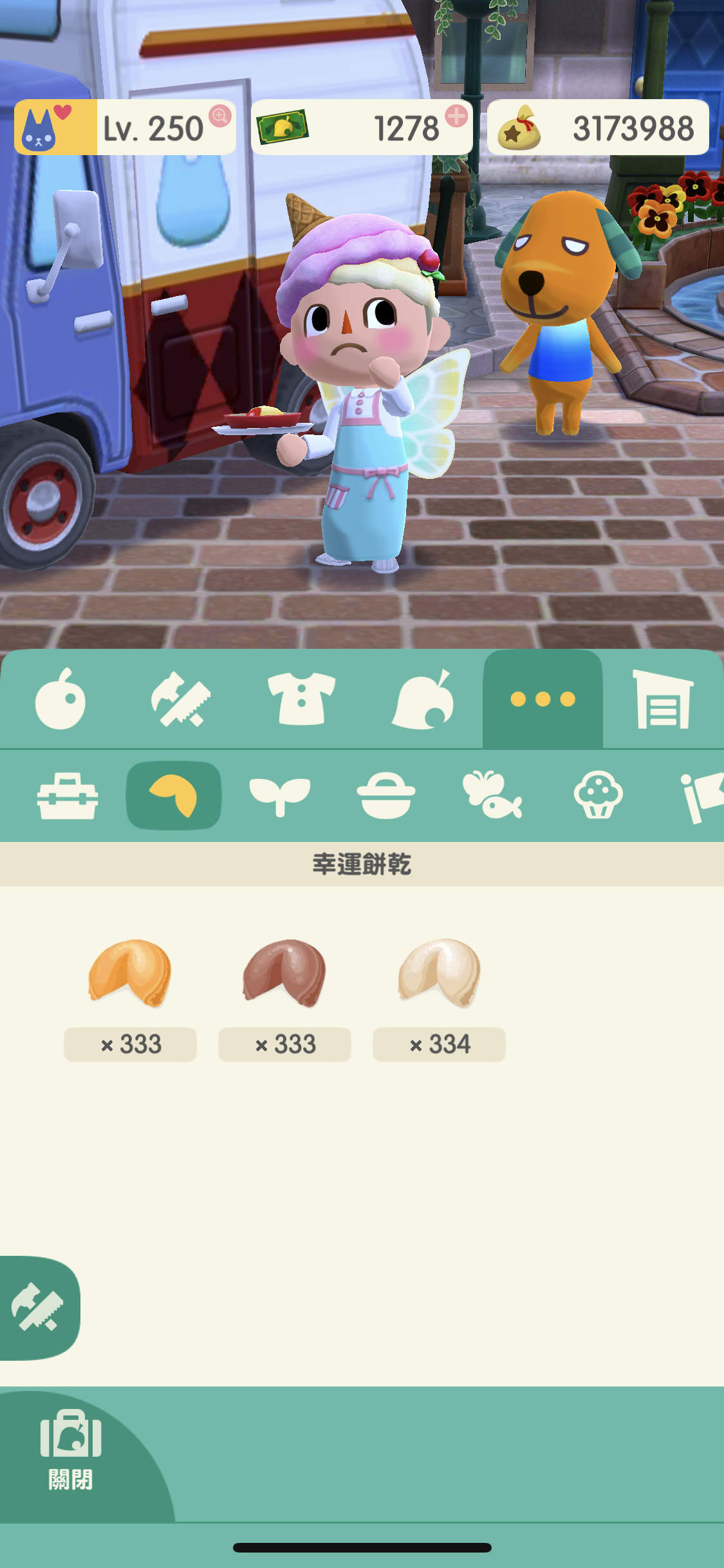724x1568 pixels.
Task: Switch to the crafting materials tab
Action: [x=181, y=699]
